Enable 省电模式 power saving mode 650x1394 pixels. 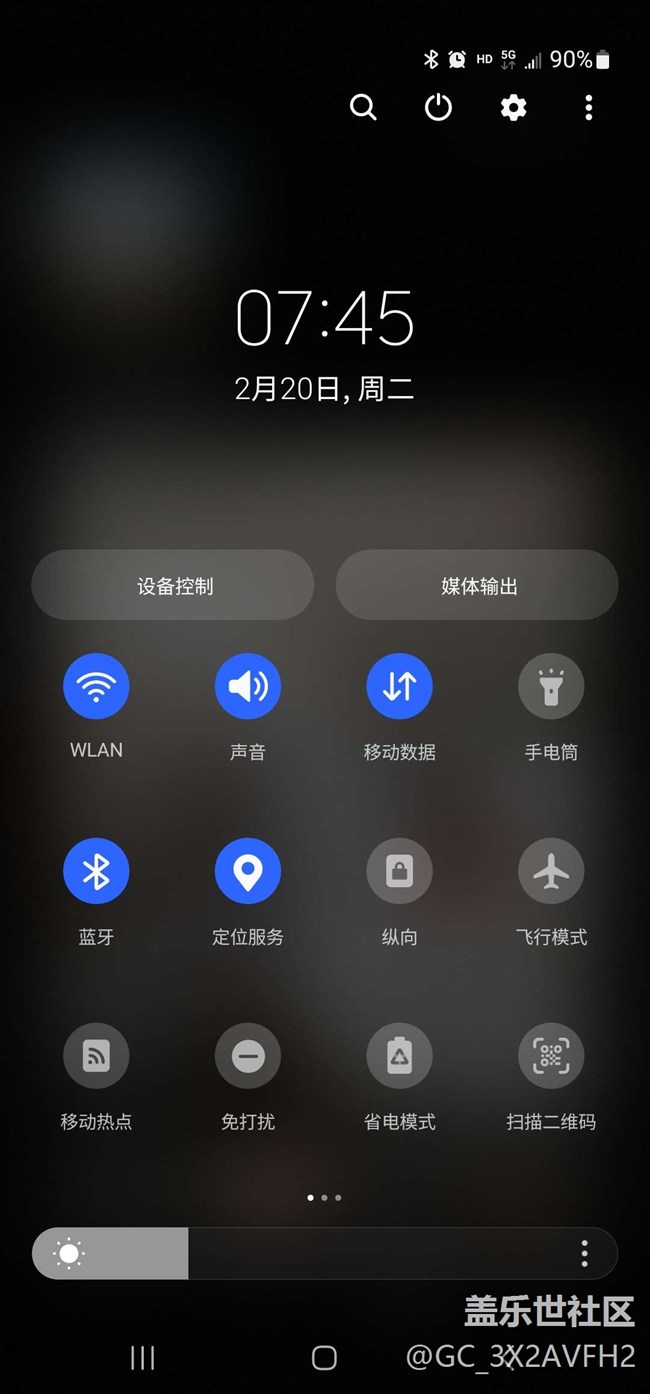(x=400, y=1056)
